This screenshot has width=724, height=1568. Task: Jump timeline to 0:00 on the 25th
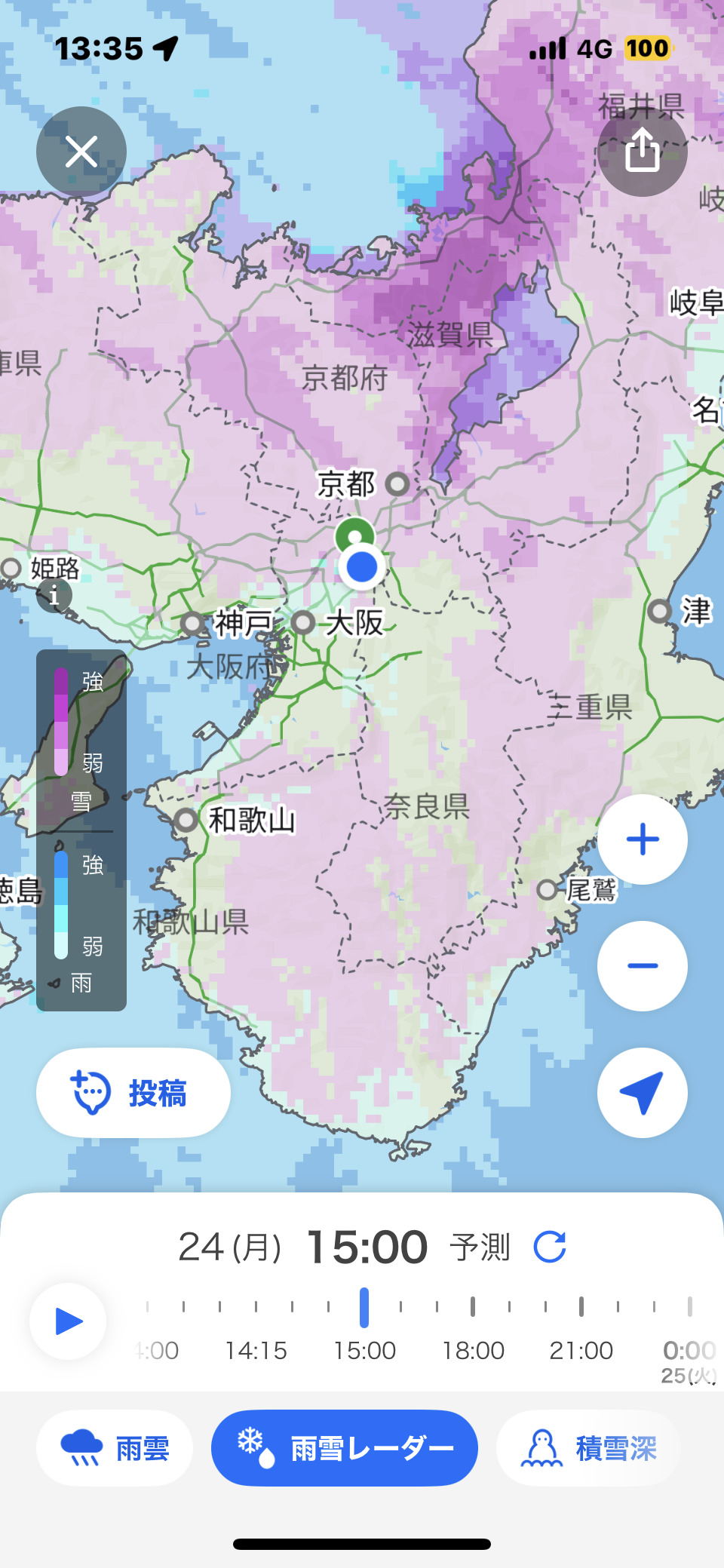(x=689, y=1307)
